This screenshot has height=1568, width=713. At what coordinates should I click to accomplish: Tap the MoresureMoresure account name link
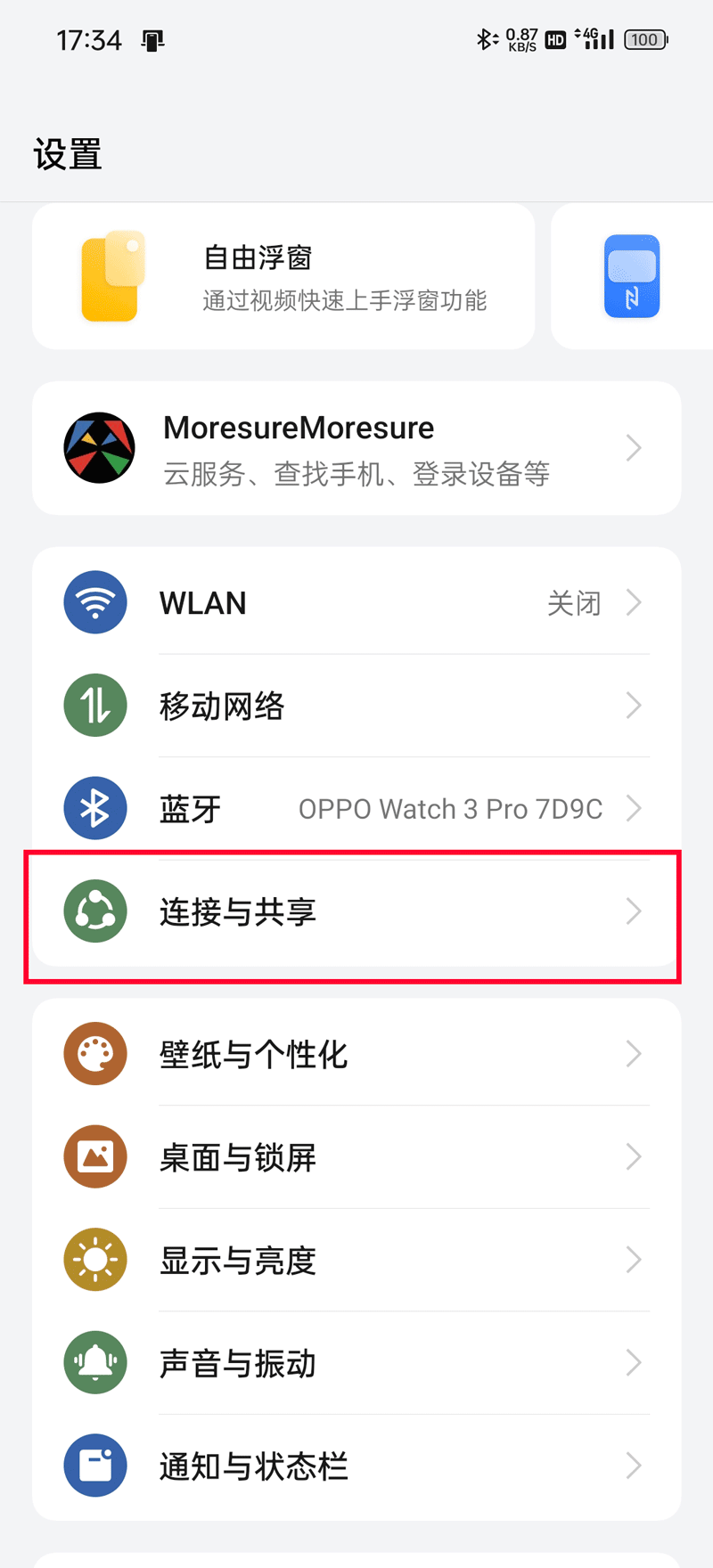coord(298,428)
